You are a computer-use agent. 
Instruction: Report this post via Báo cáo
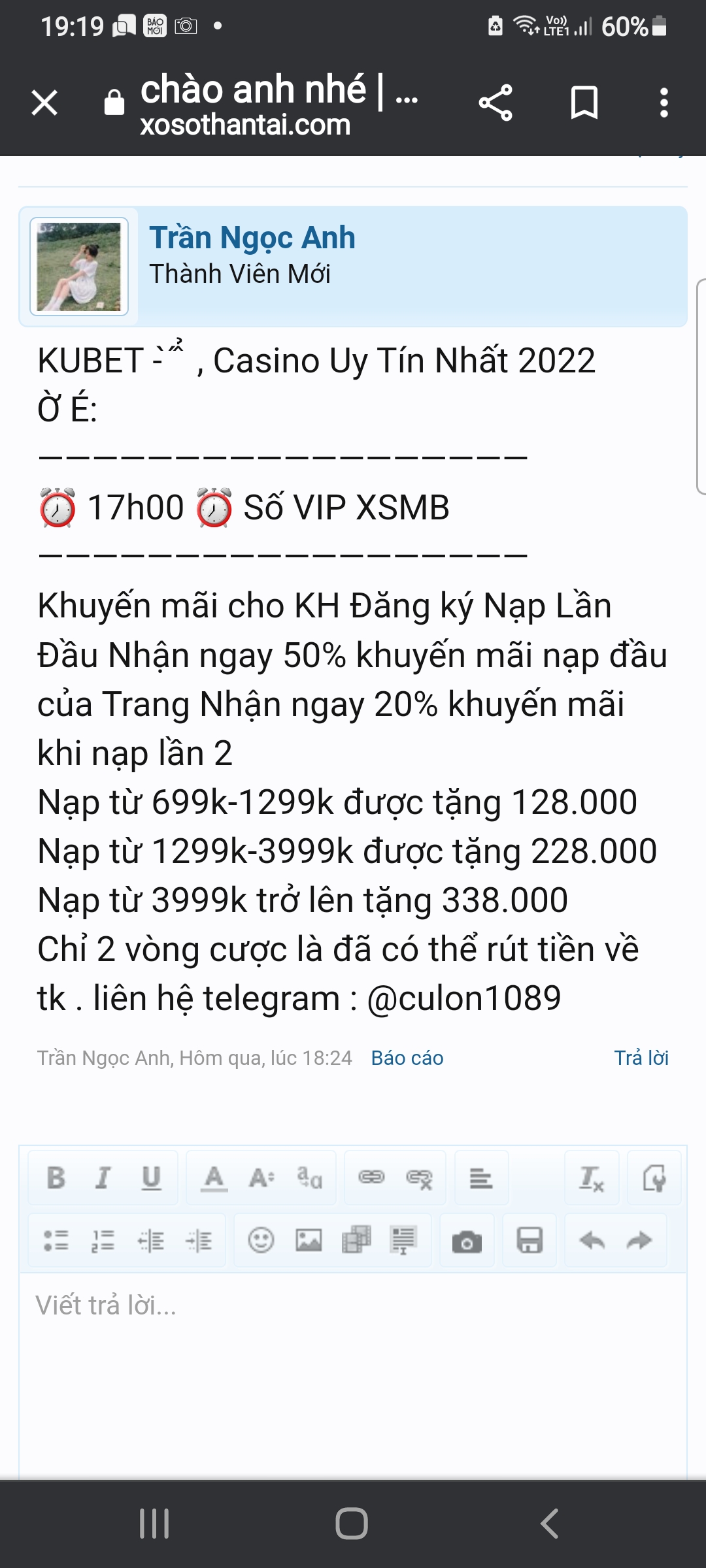coord(407,1058)
